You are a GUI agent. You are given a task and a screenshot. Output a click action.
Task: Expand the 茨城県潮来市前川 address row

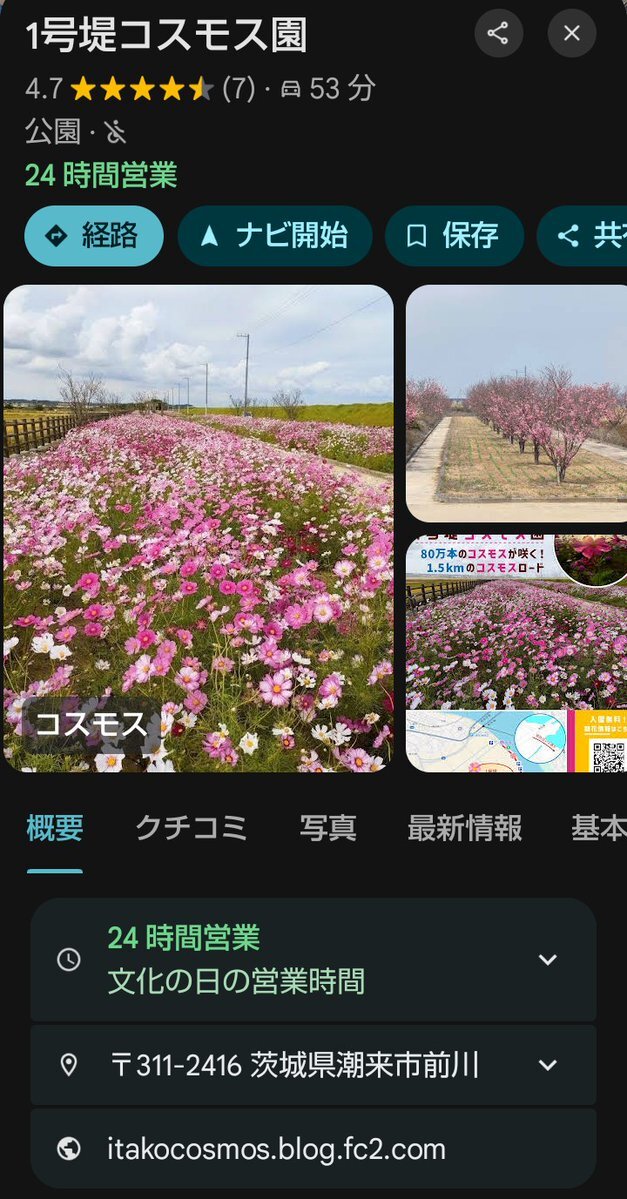click(x=547, y=1065)
